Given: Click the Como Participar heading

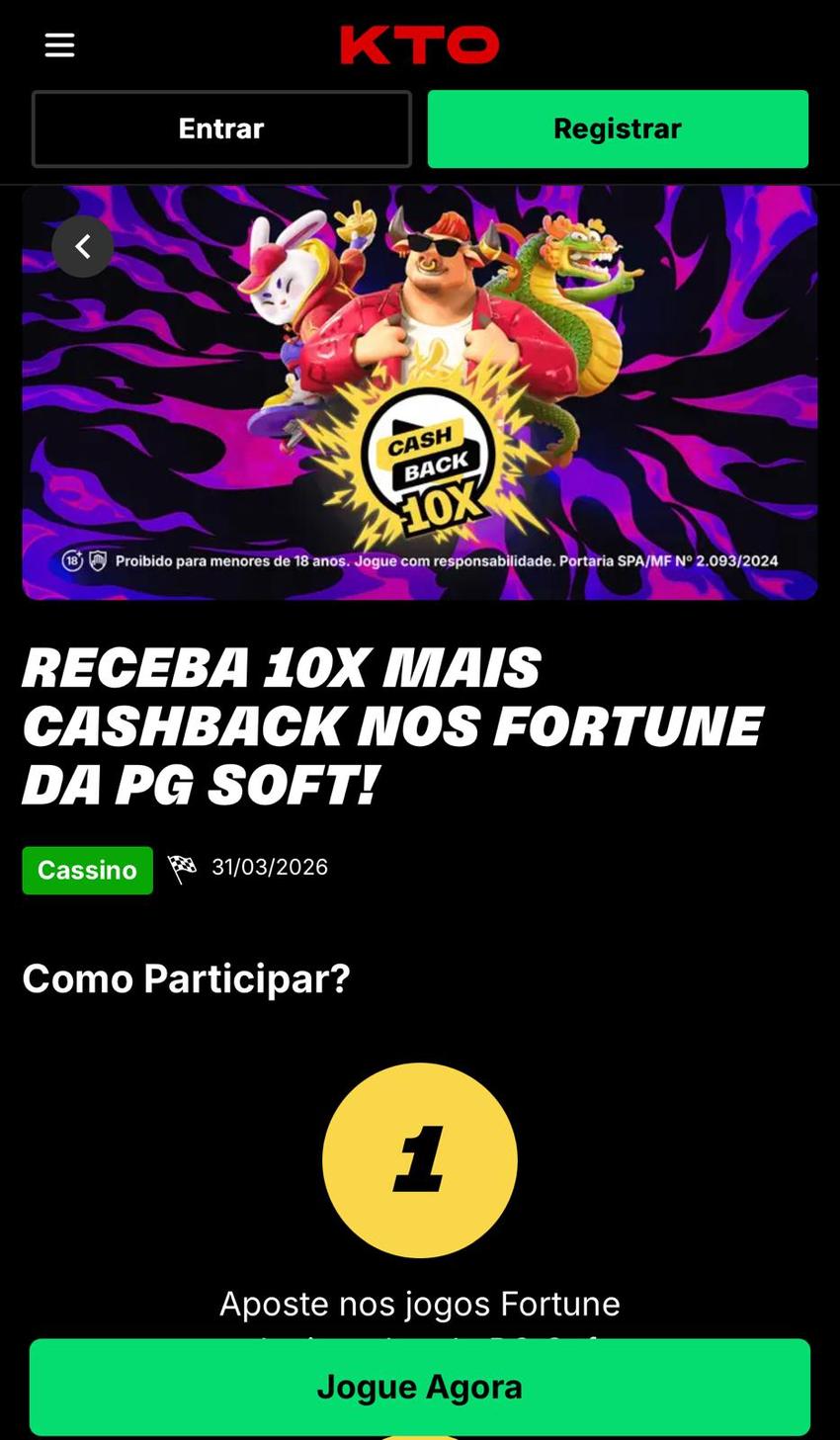Looking at the screenshot, I should point(186,978).
